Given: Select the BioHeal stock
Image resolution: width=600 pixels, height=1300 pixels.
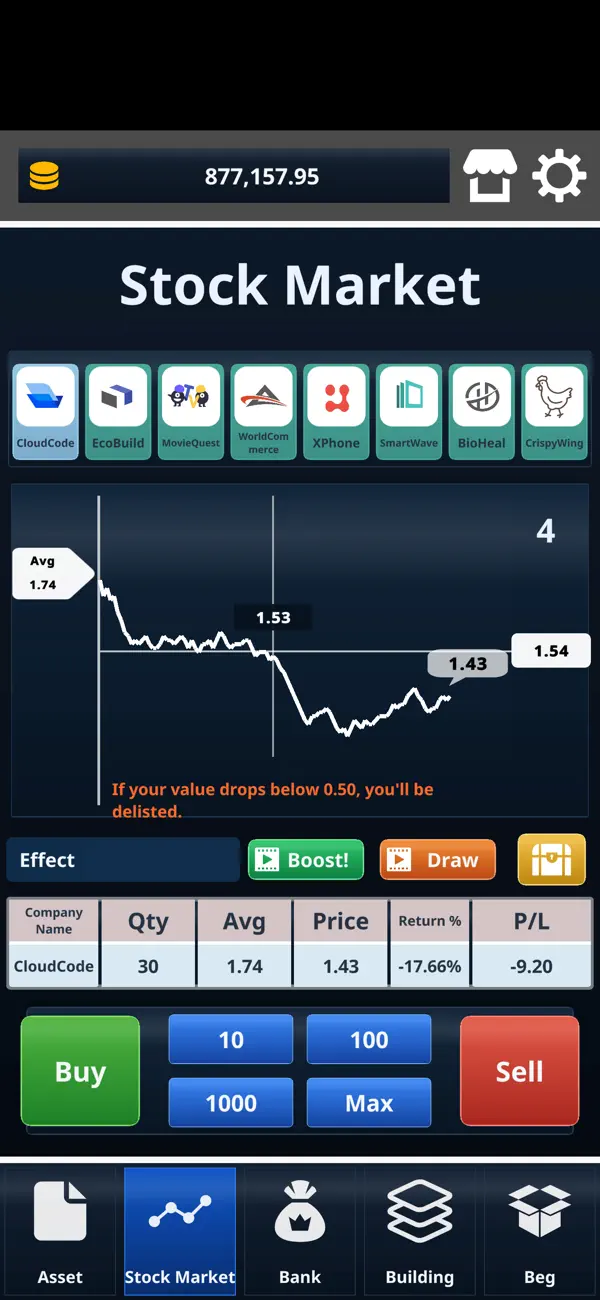Looking at the screenshot, I should (482, 412).
